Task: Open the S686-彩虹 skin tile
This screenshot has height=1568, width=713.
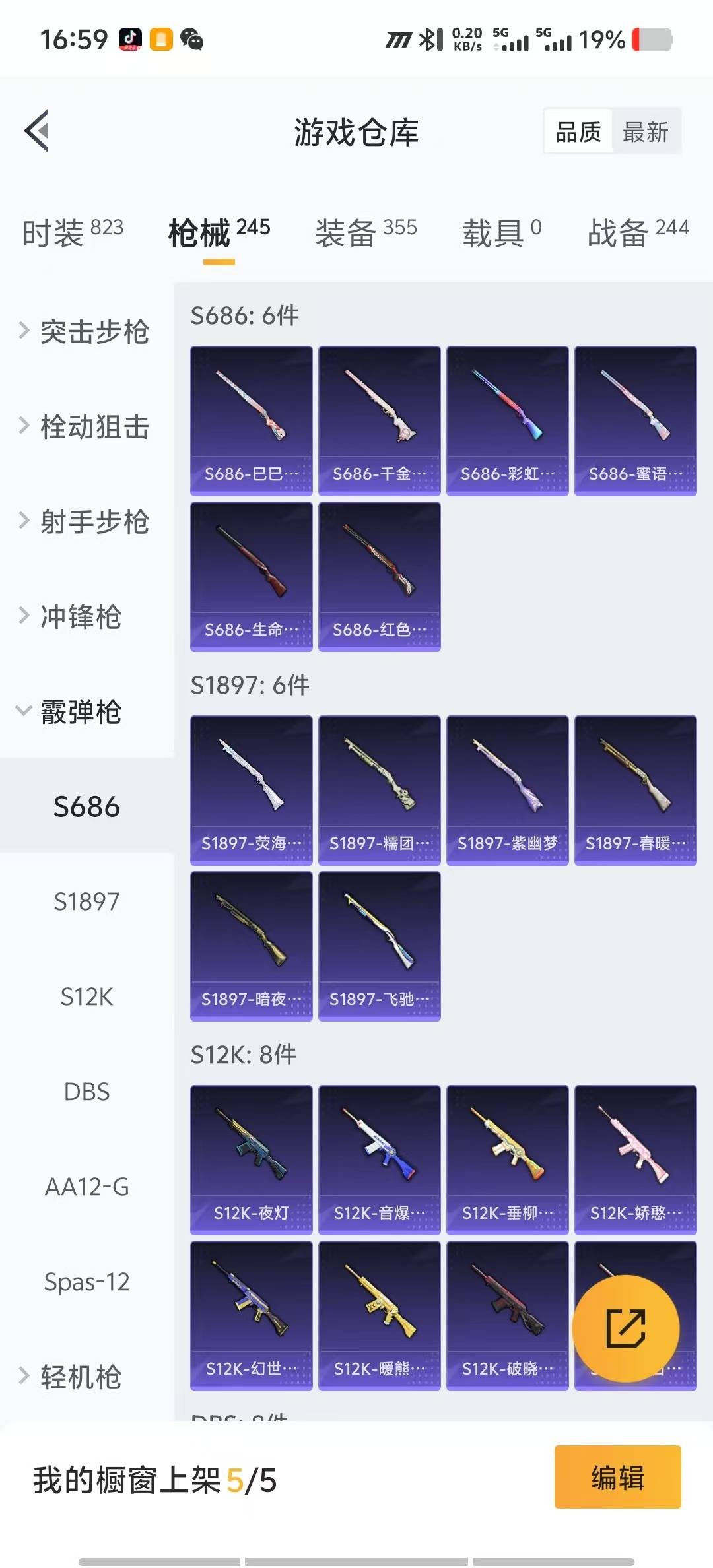Action: click(x=507, y=420)
